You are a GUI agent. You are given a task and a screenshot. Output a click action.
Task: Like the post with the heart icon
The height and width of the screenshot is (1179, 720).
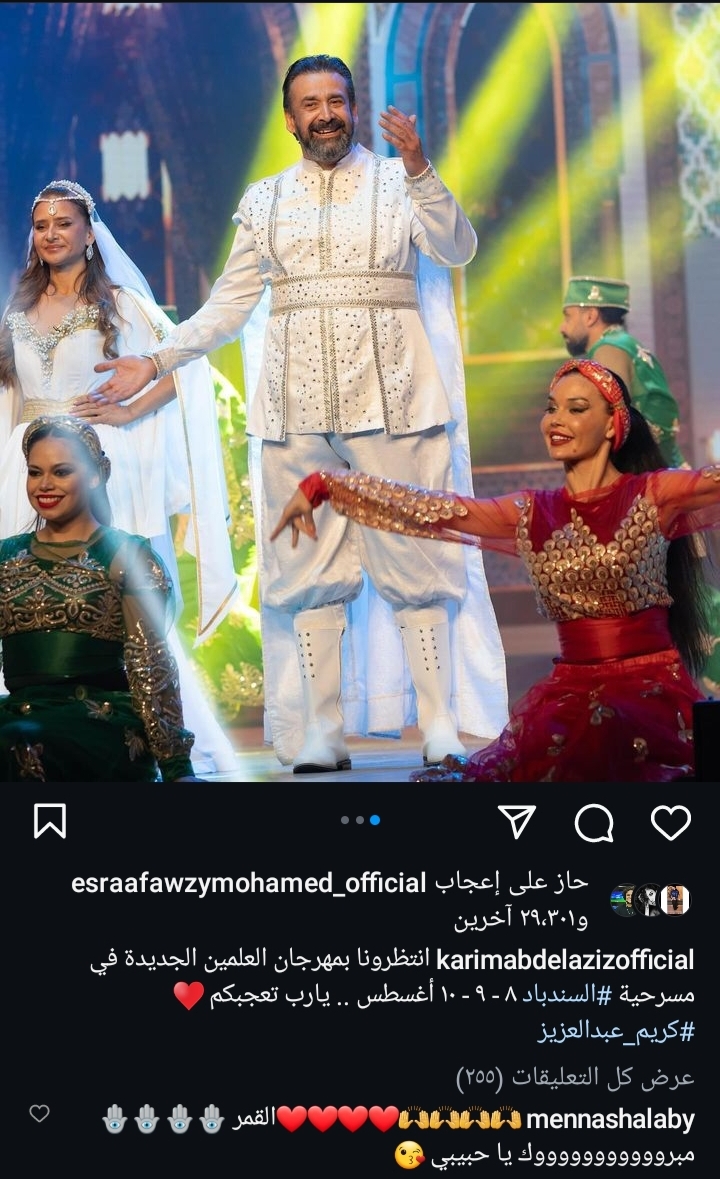pos(670,822)
